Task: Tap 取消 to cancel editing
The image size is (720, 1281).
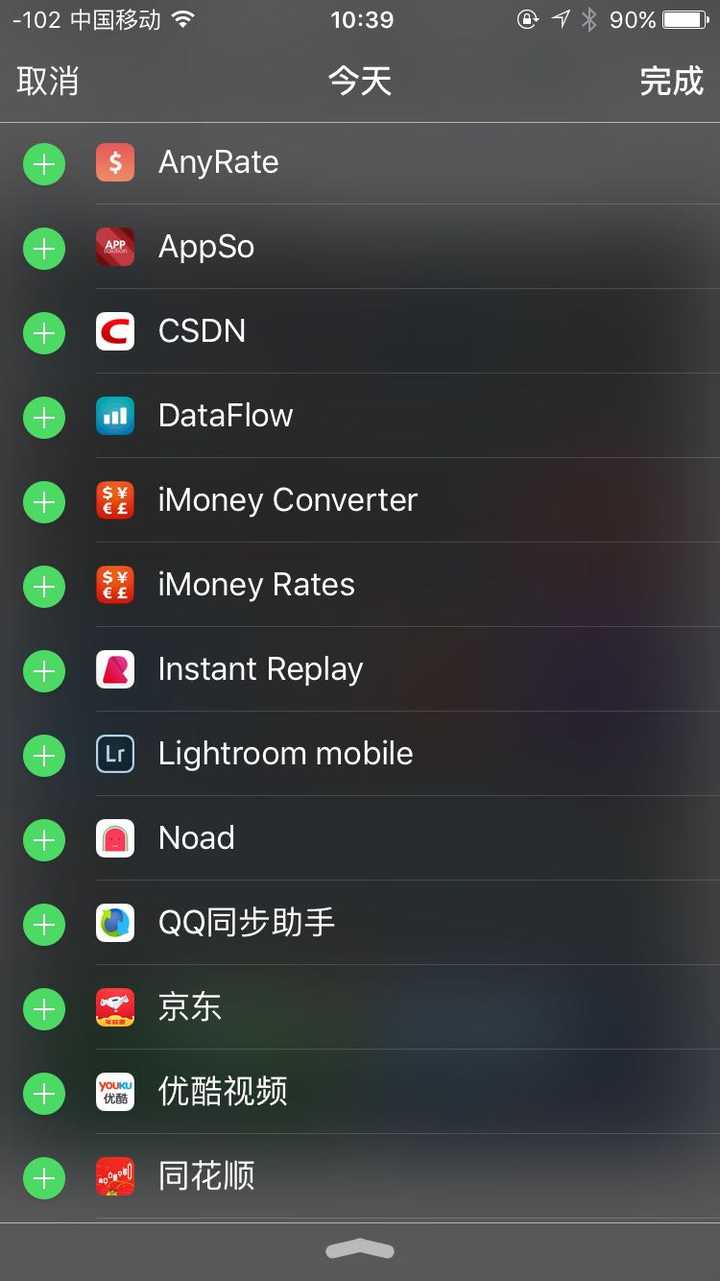Action: pos(47,81)
